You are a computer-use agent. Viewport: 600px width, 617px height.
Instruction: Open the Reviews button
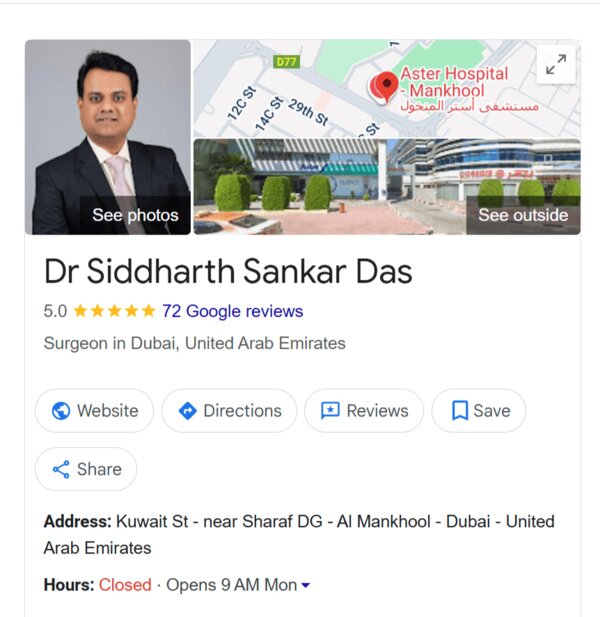pyautogui.click(x=364, y=411)
